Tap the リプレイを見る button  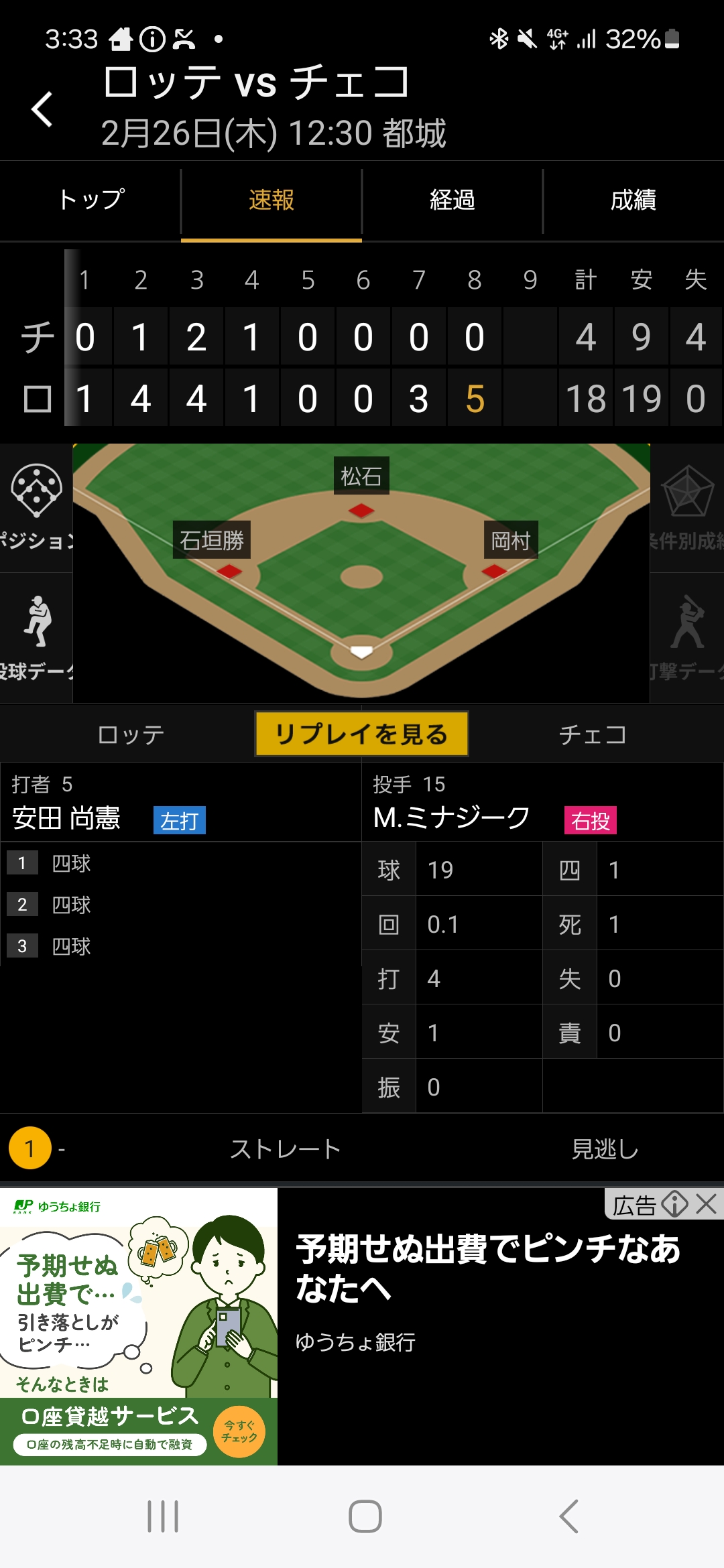coord(361,734)
